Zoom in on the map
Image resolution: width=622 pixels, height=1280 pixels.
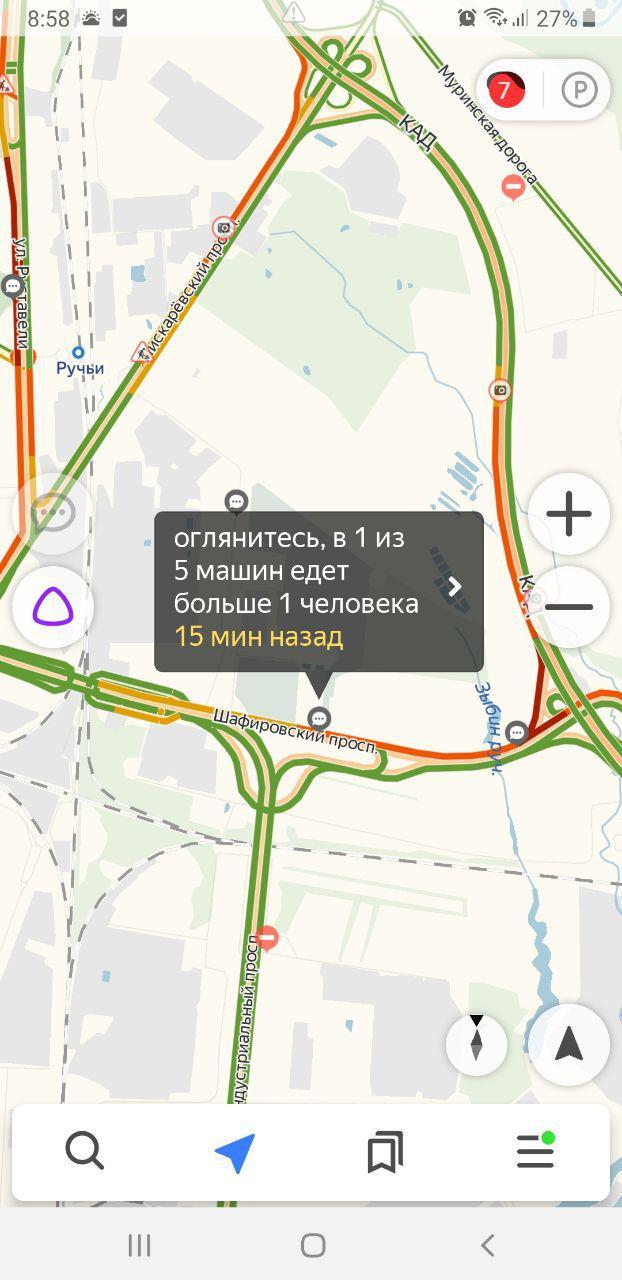click(569, 514)
